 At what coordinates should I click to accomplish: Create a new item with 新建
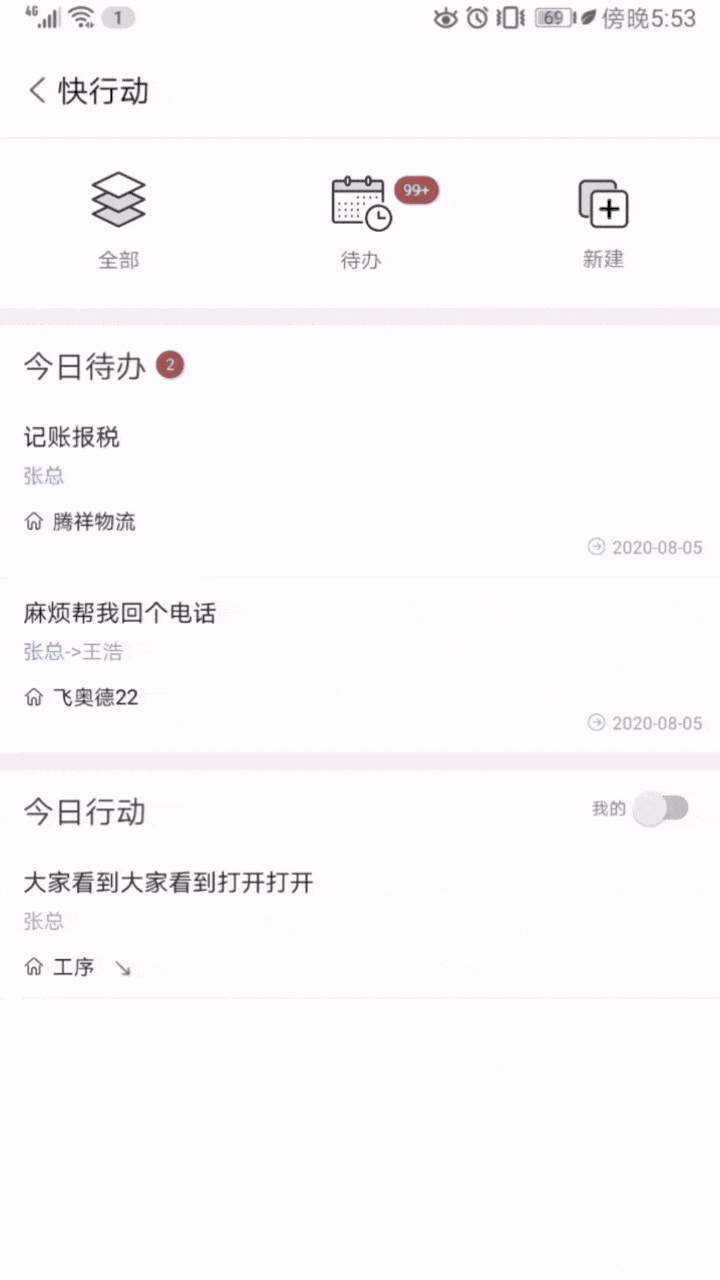[603, 222]
